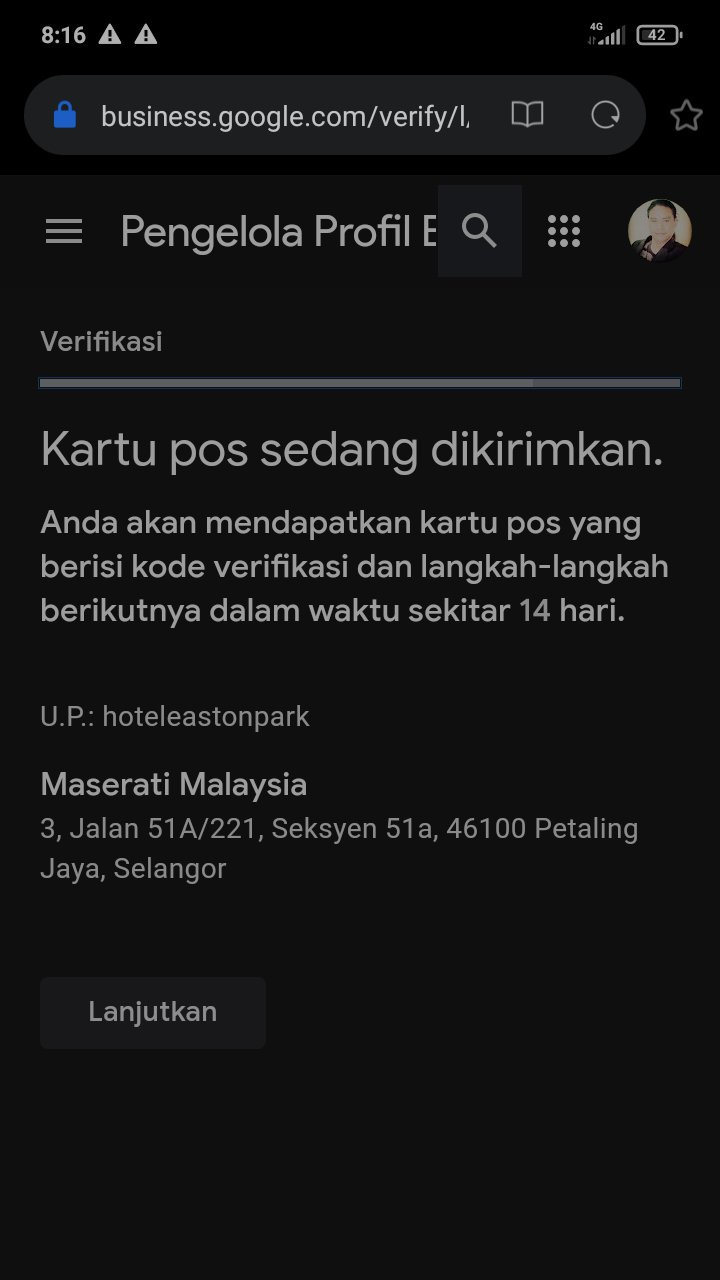Screen dimensions: 720x1280
Task: Open the Google apps grid
Action: tap(564, 231)
